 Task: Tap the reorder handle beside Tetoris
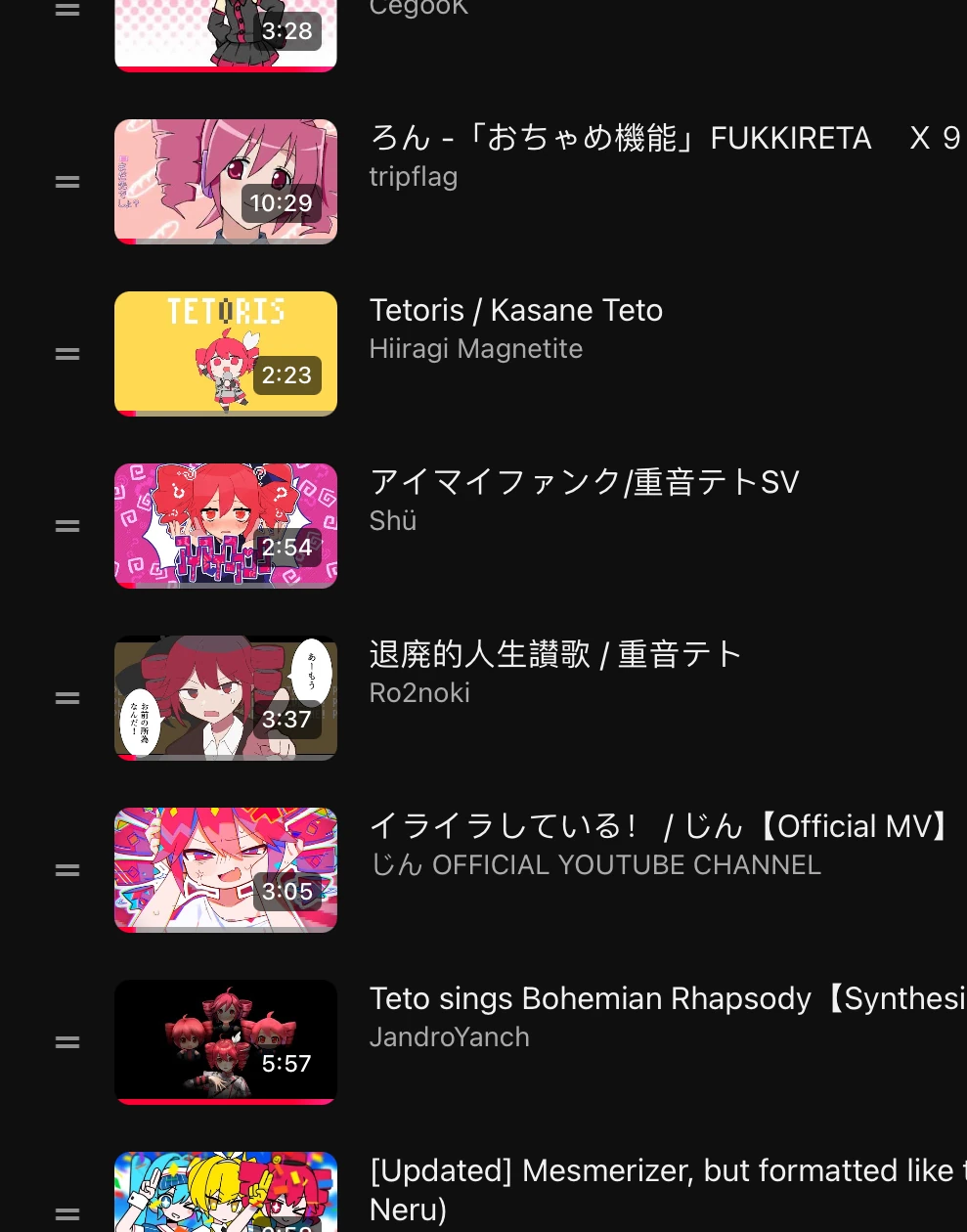pyautogui.click(x=67, y=354)
